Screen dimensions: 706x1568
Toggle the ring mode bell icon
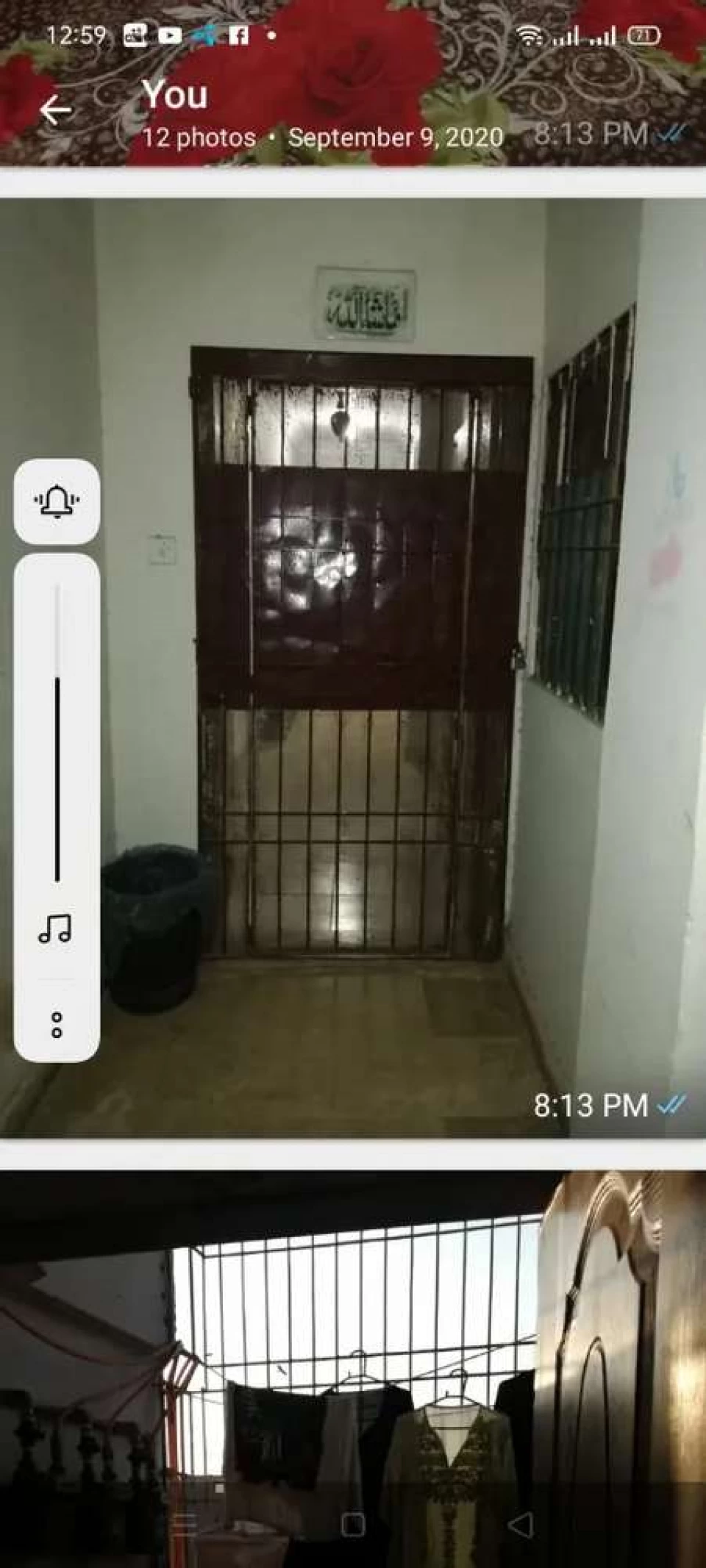click(57, 502)
